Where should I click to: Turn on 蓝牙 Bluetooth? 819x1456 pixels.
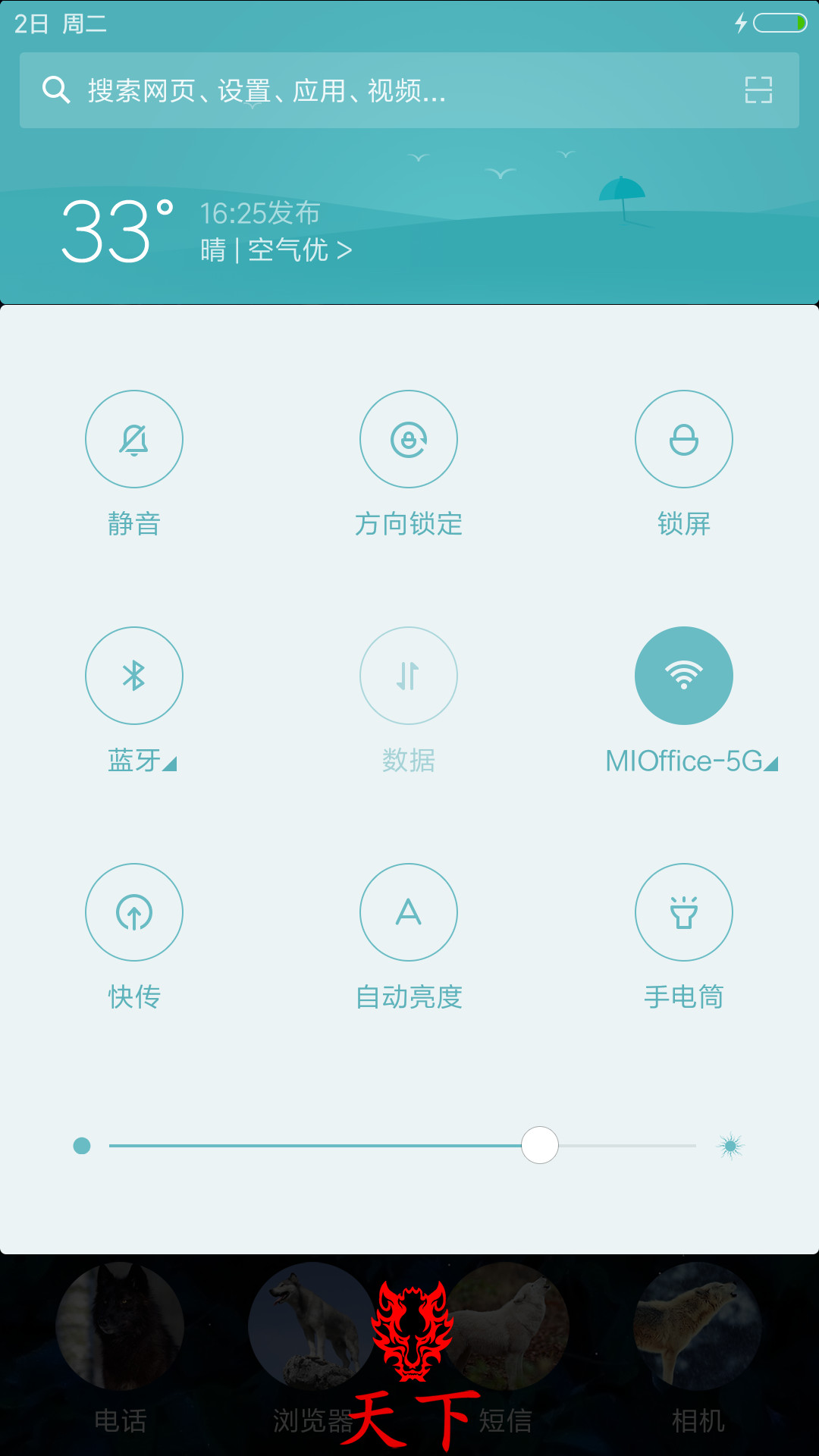point(134,676)
